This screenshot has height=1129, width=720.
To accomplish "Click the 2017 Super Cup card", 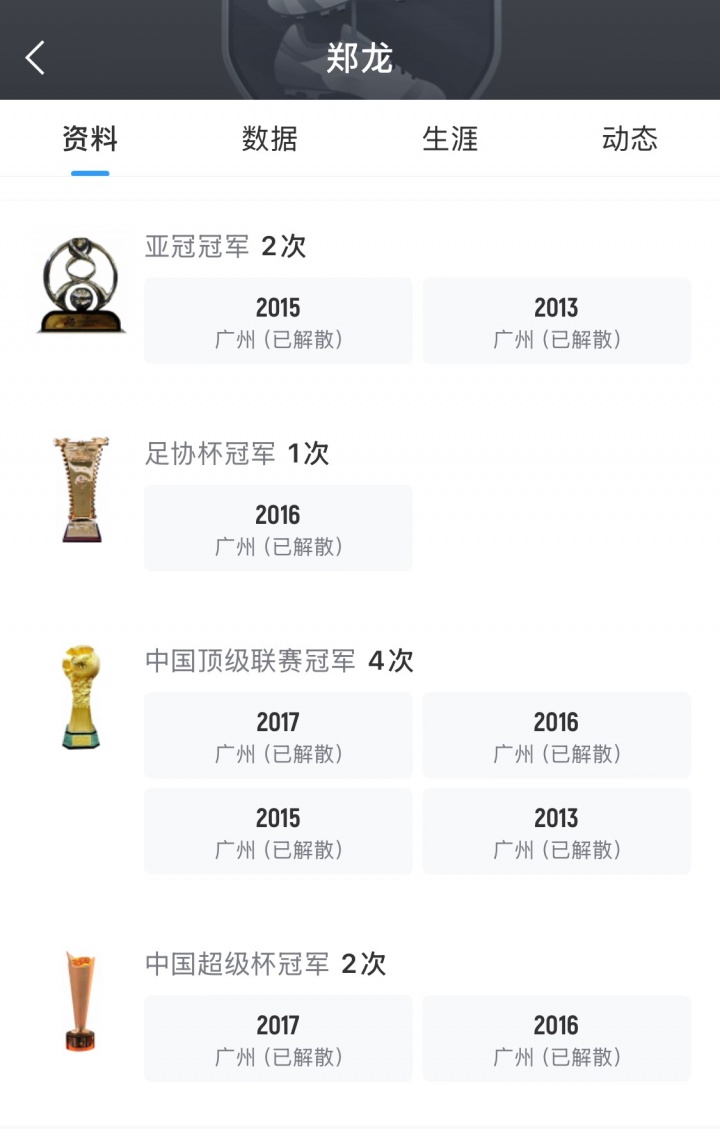I will (x=278, y=1038).
